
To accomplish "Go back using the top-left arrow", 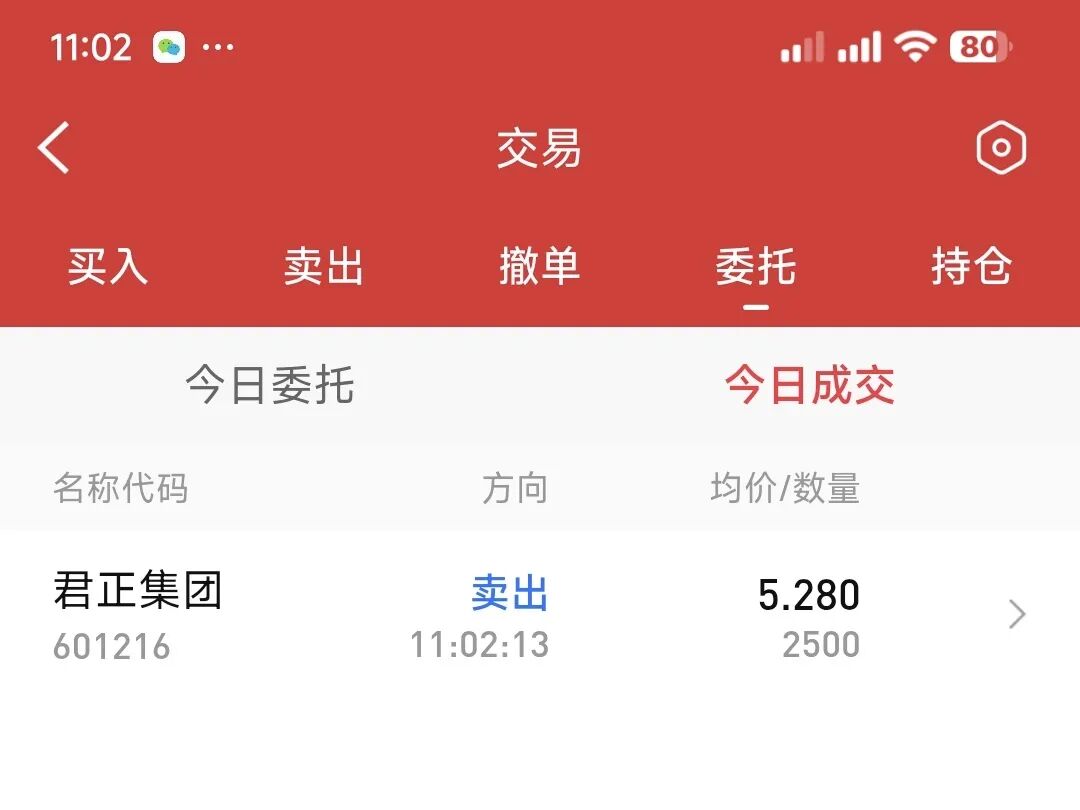I will 54,147.
